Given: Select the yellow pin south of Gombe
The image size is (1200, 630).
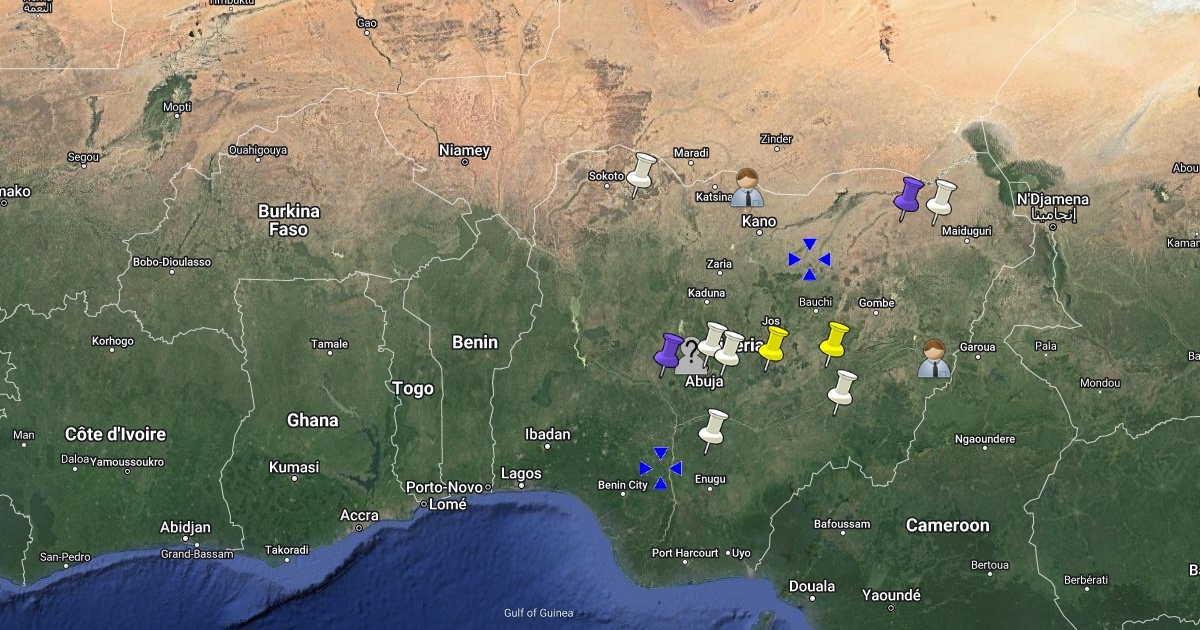Looking at the screenshot, I should tap(833, 344).
